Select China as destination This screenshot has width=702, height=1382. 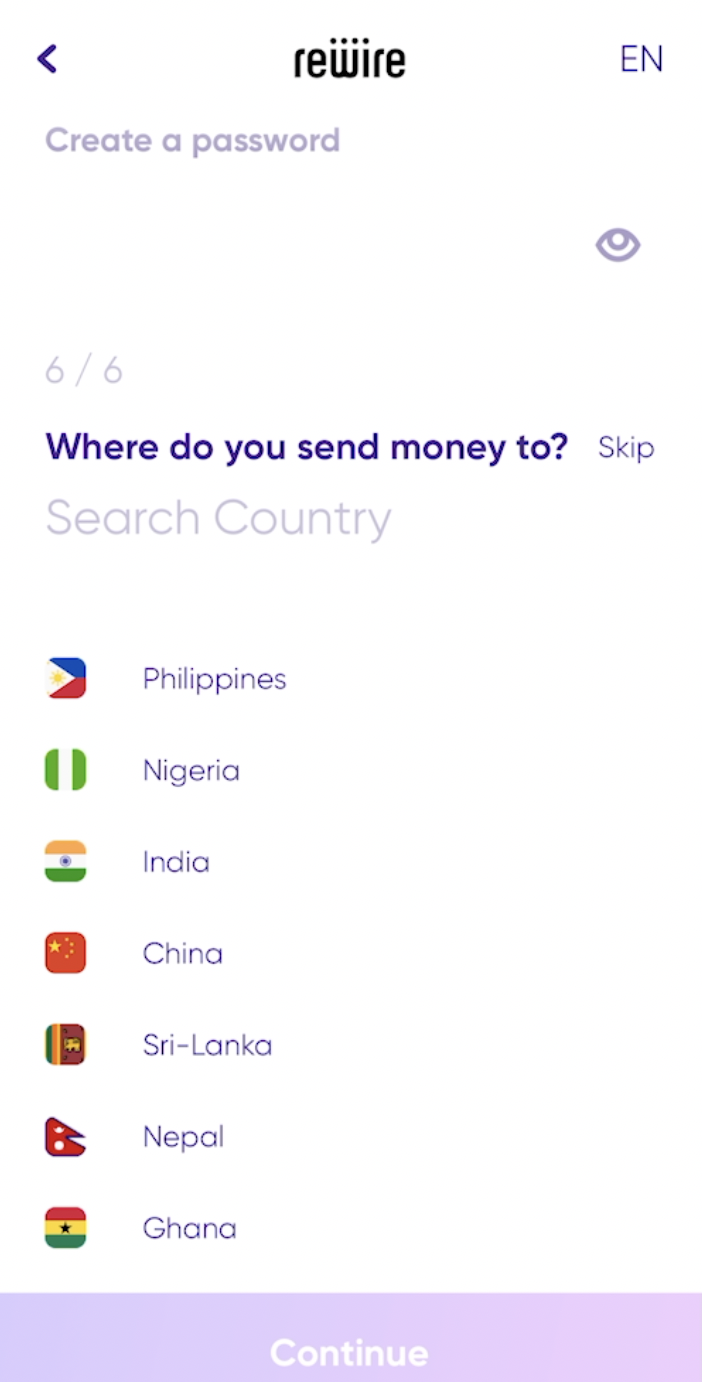coord(182,954)
